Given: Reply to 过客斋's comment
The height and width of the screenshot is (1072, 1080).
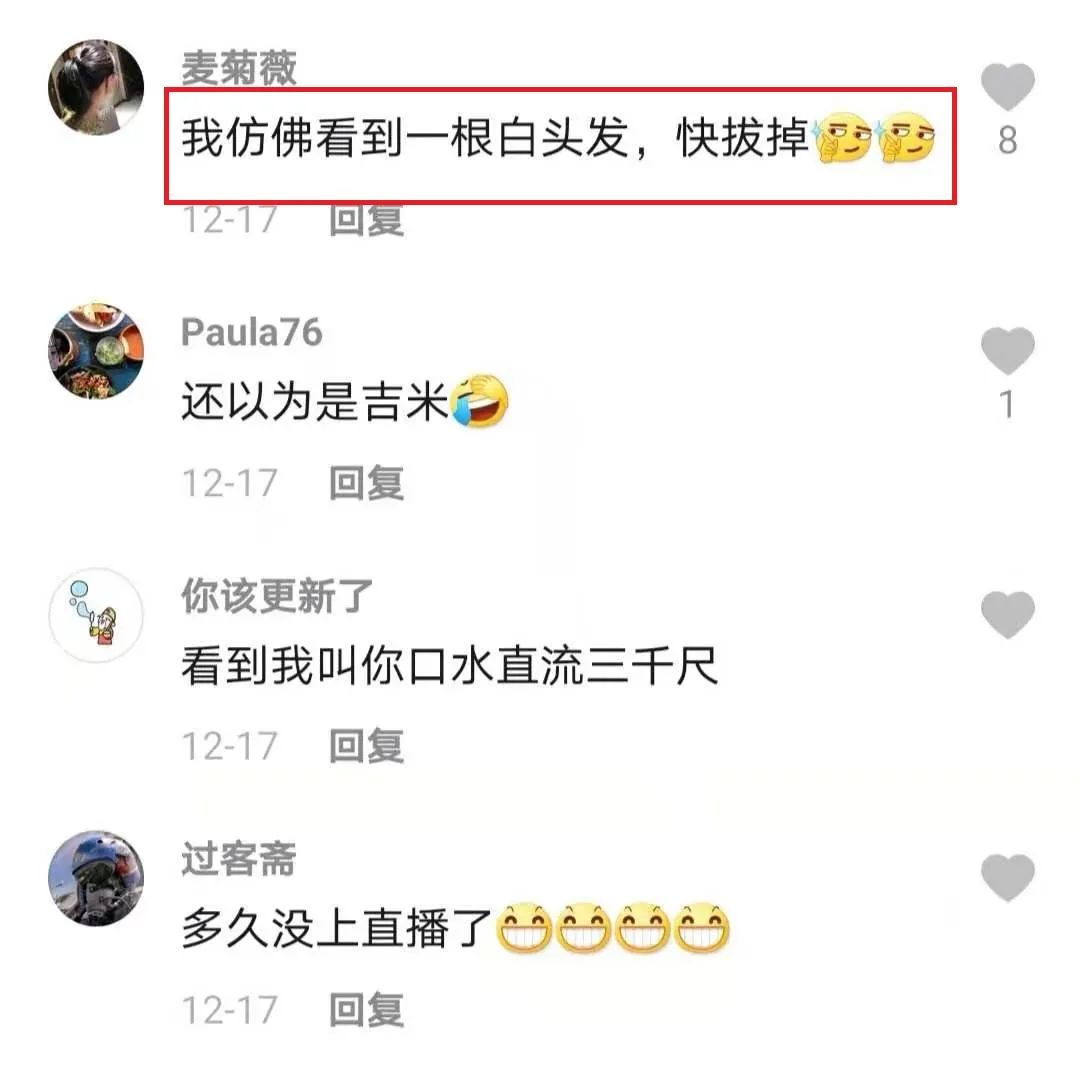Looking at the screenshot, I should tap(366, 1010).
